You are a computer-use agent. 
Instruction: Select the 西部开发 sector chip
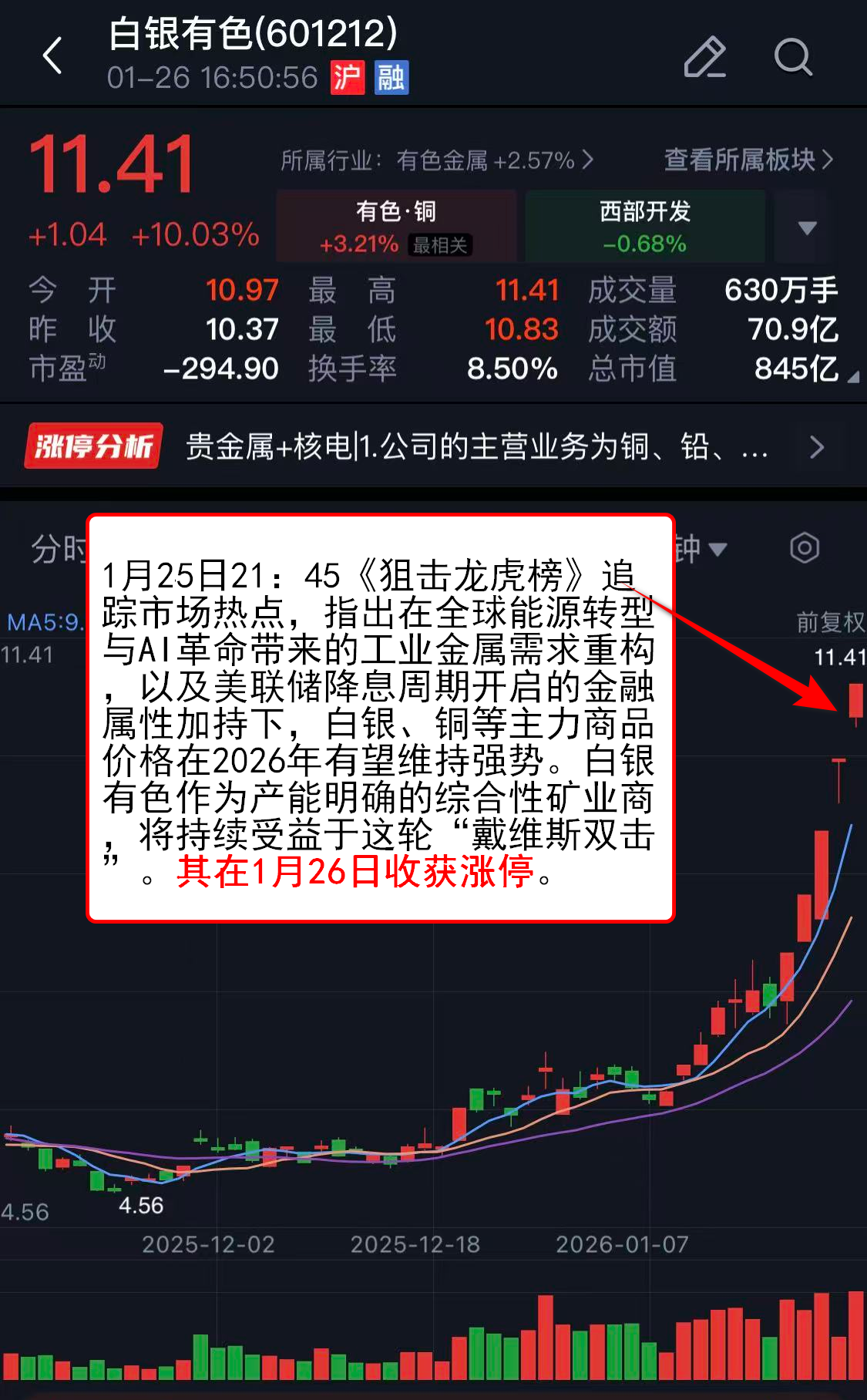(x=644, y=227)
